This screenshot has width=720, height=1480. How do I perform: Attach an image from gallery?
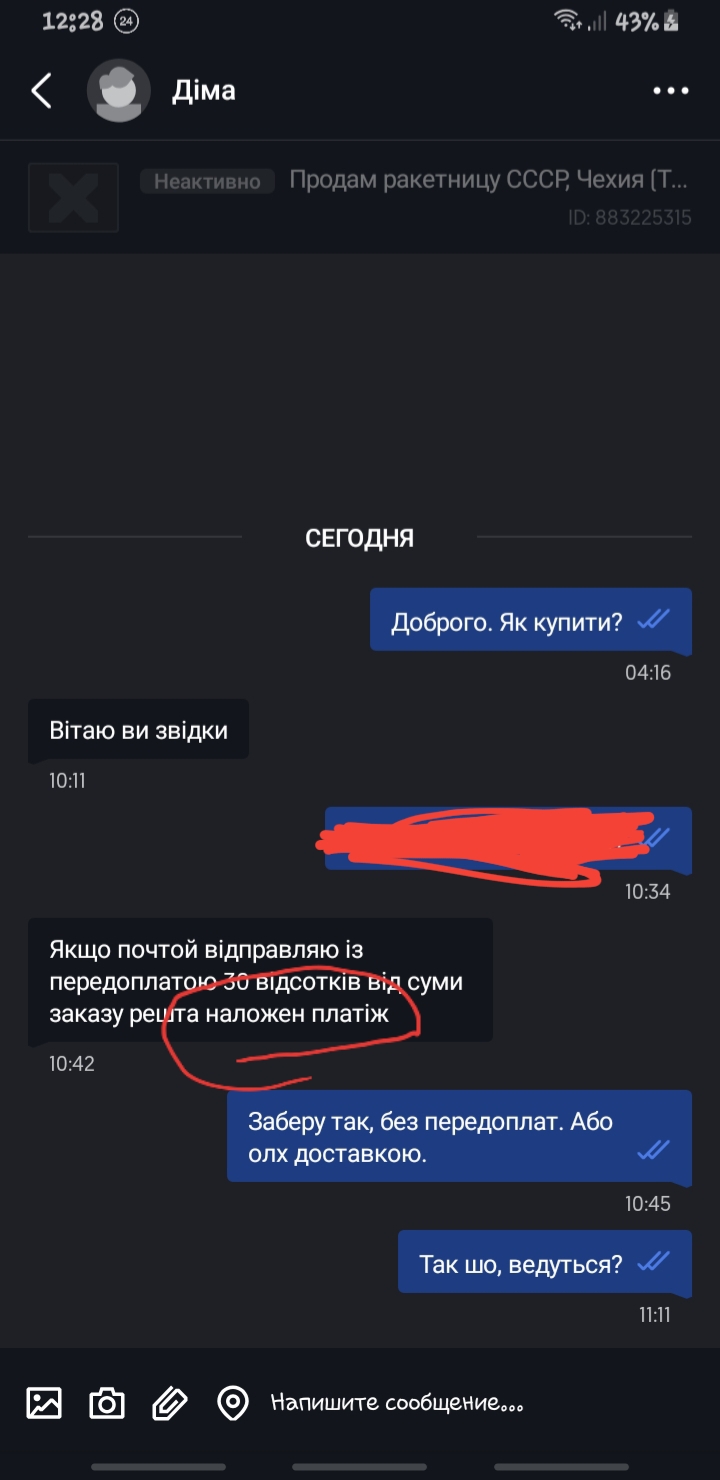44,1403
